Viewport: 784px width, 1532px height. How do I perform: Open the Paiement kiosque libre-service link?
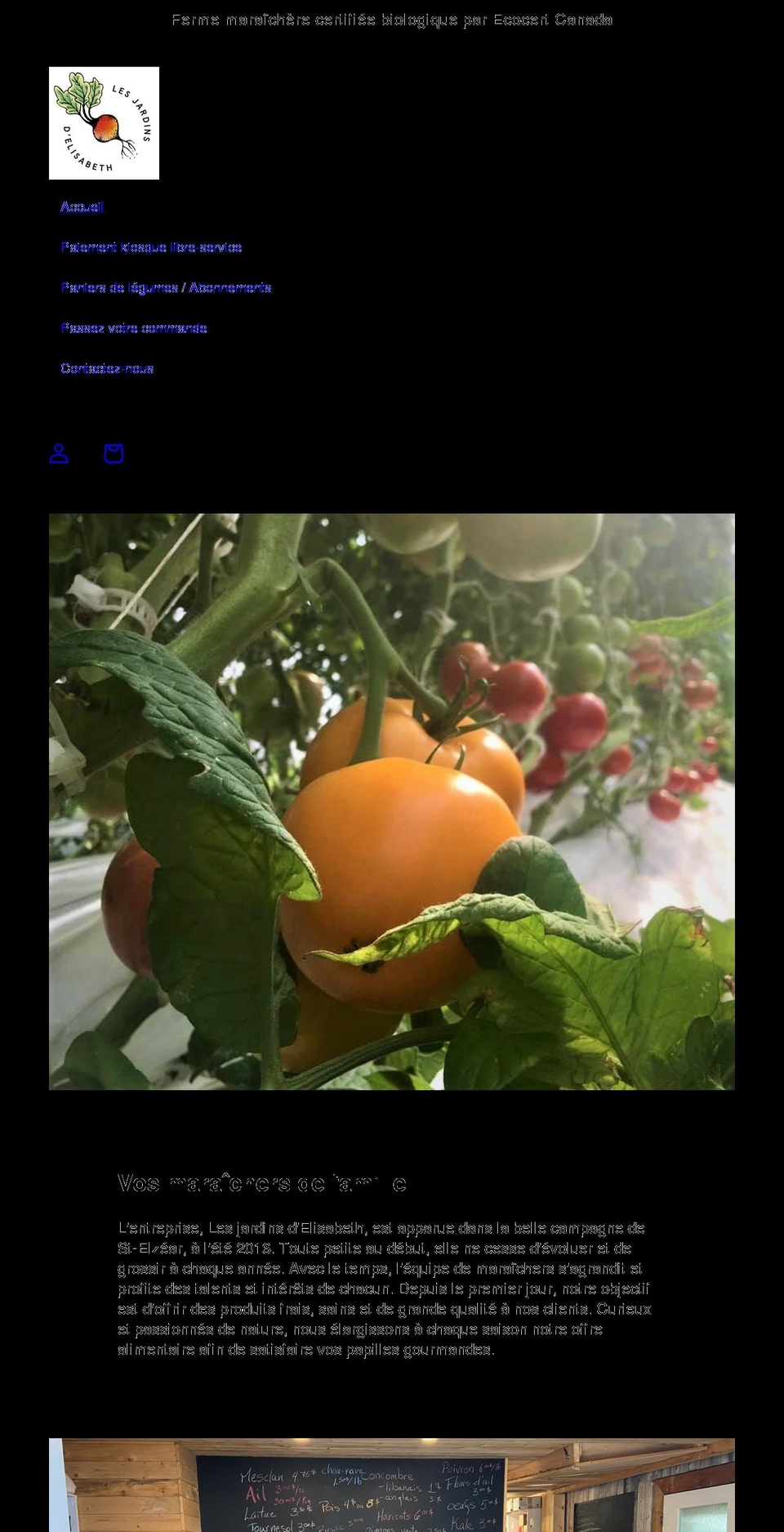(x=152, y=247)
